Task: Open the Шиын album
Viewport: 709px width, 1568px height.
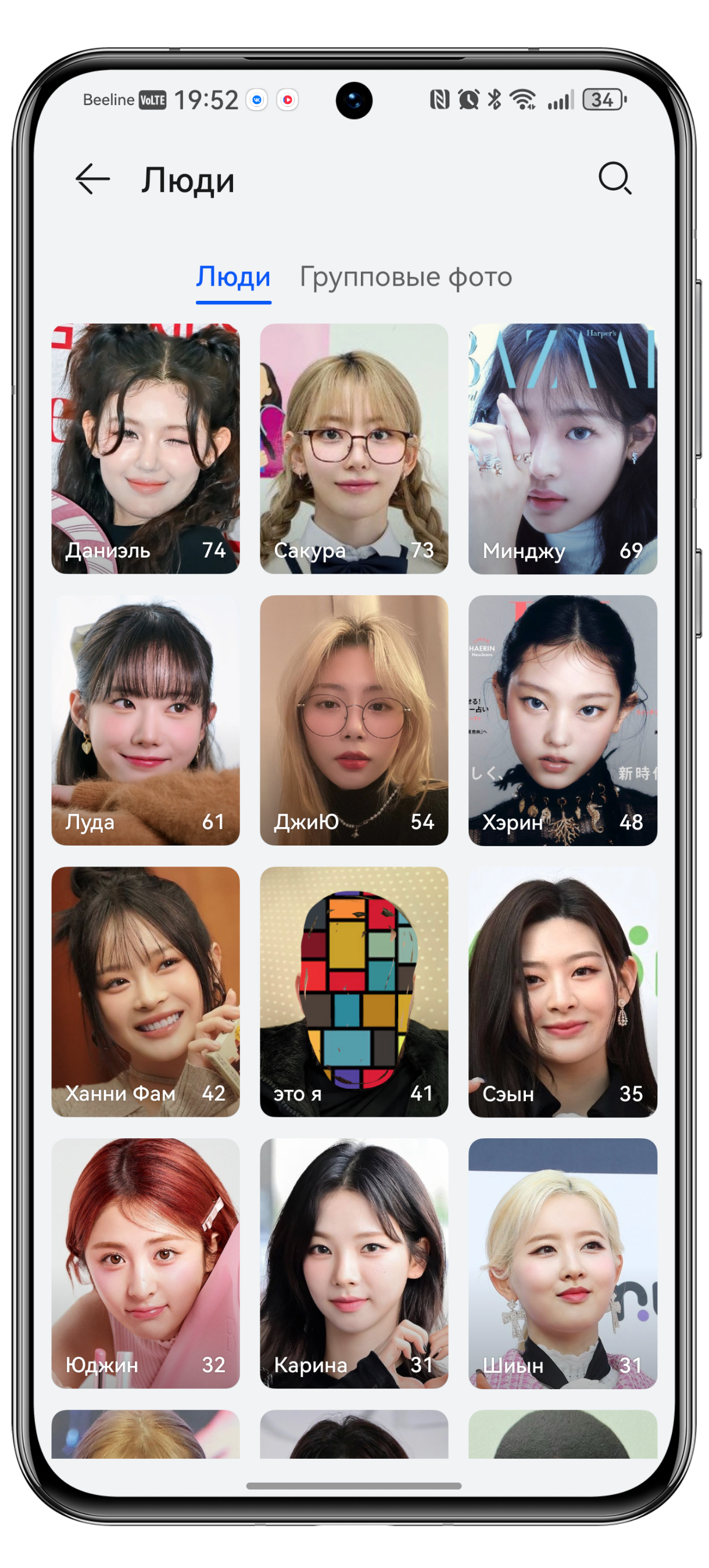Action: [x=563, y=1263]
